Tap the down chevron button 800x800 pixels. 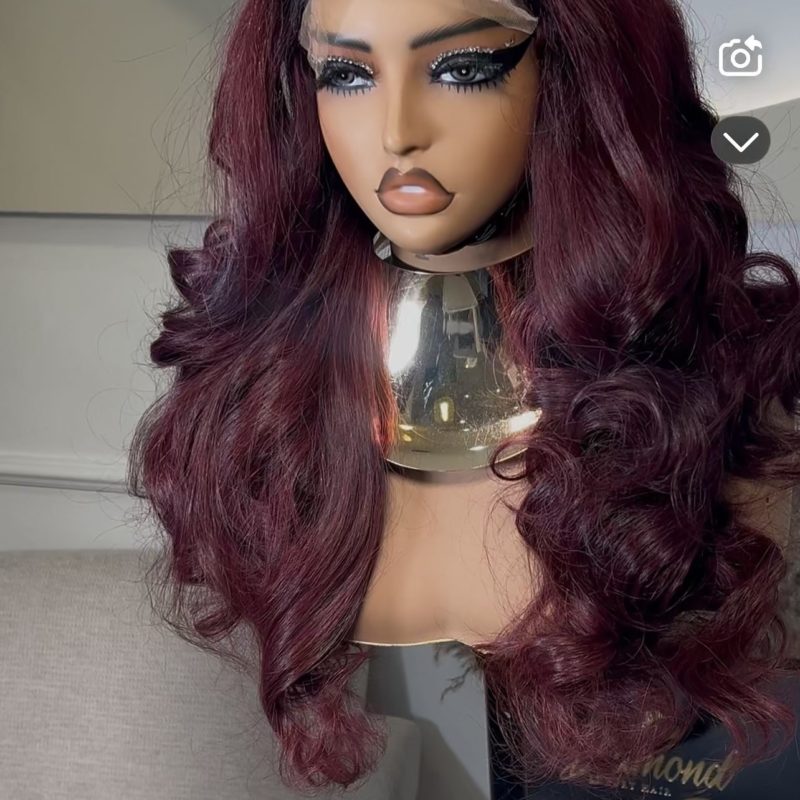(740, 141)
